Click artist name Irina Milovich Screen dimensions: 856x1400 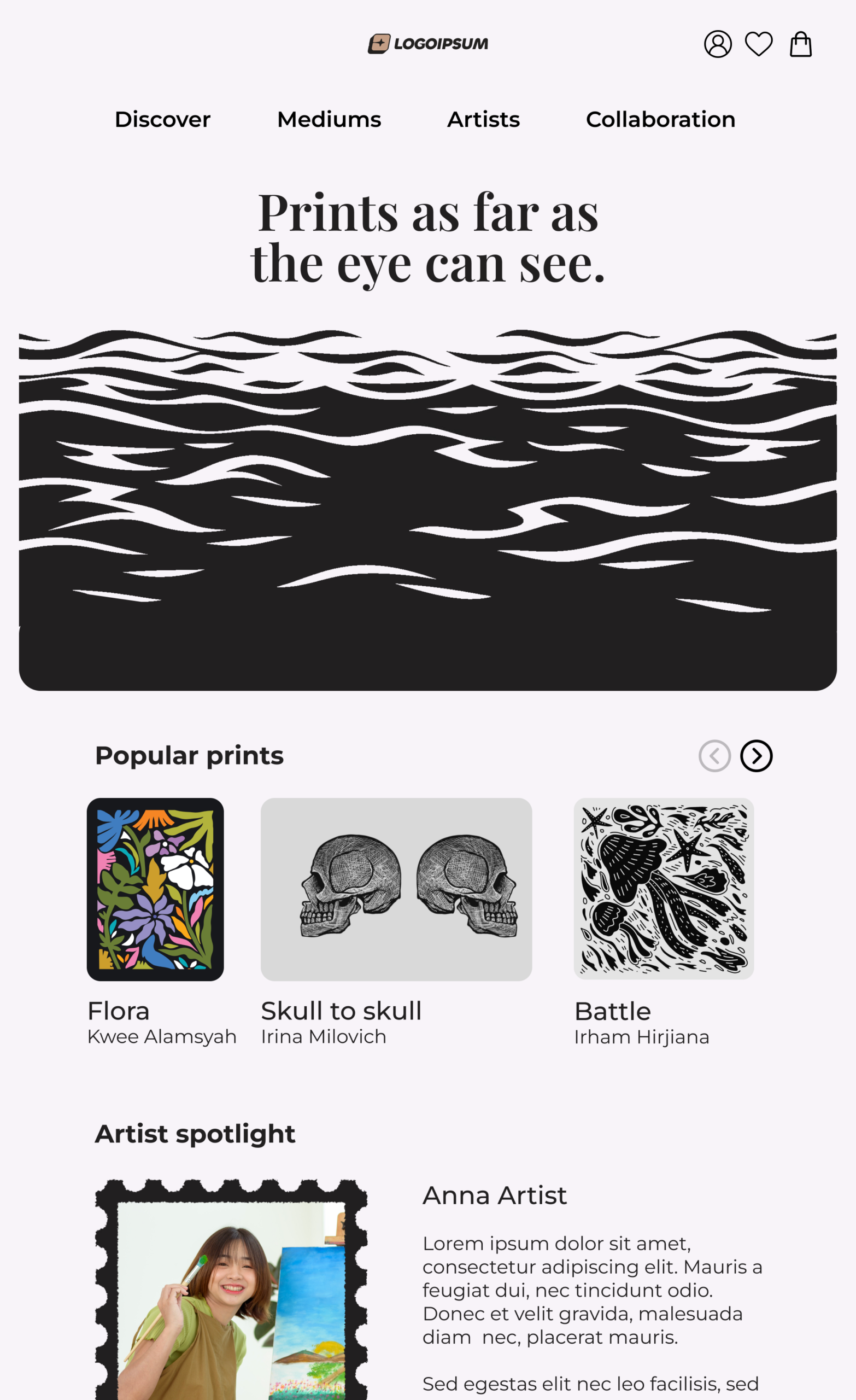(323, 1036)
